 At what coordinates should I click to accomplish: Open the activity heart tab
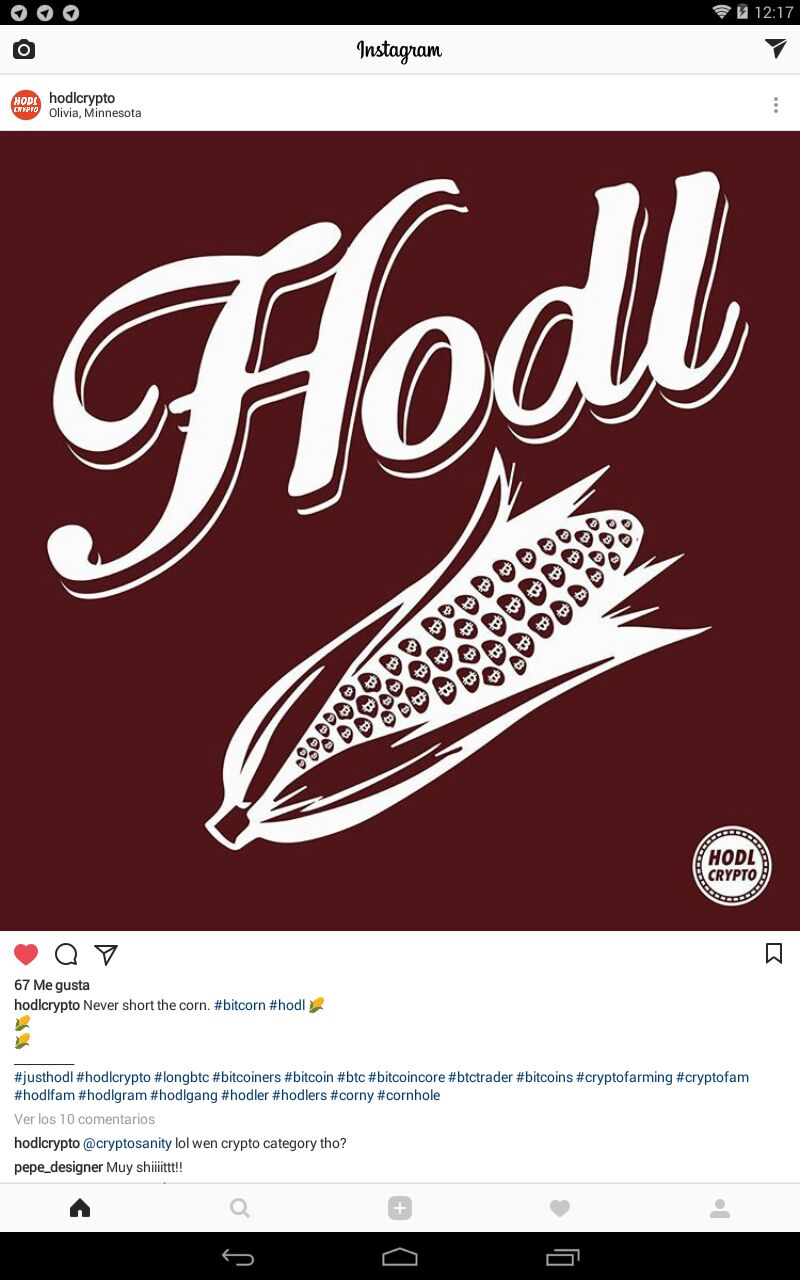[x=560, y=1208]
